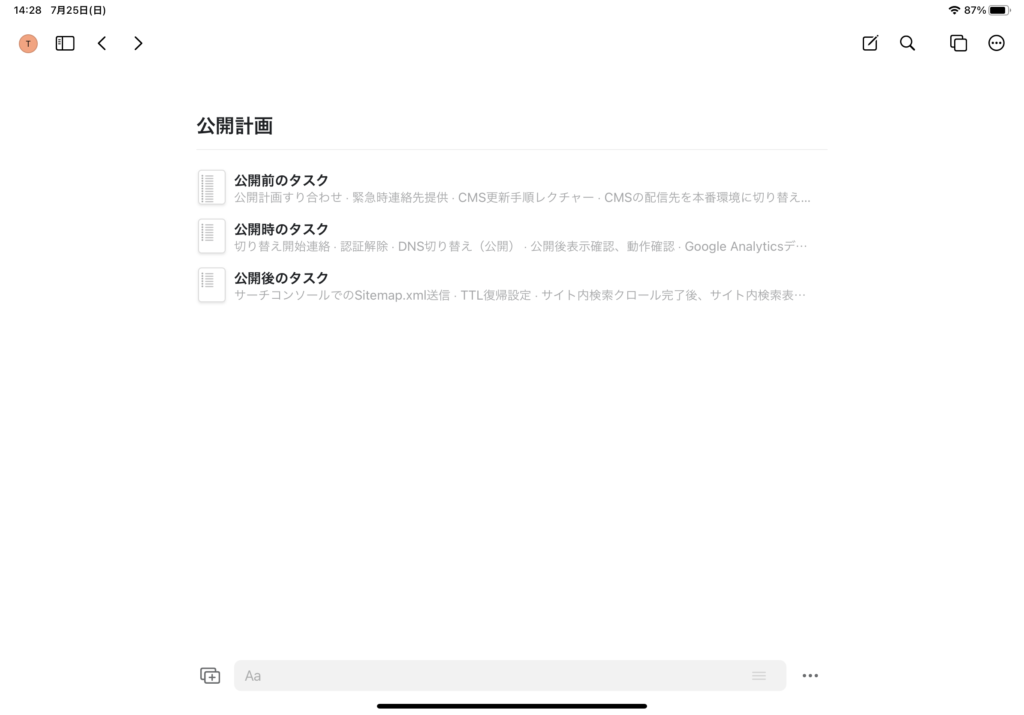Viewport: 1024px width, 715px height.
Task: Create a new note
Action: coord(870,43)
